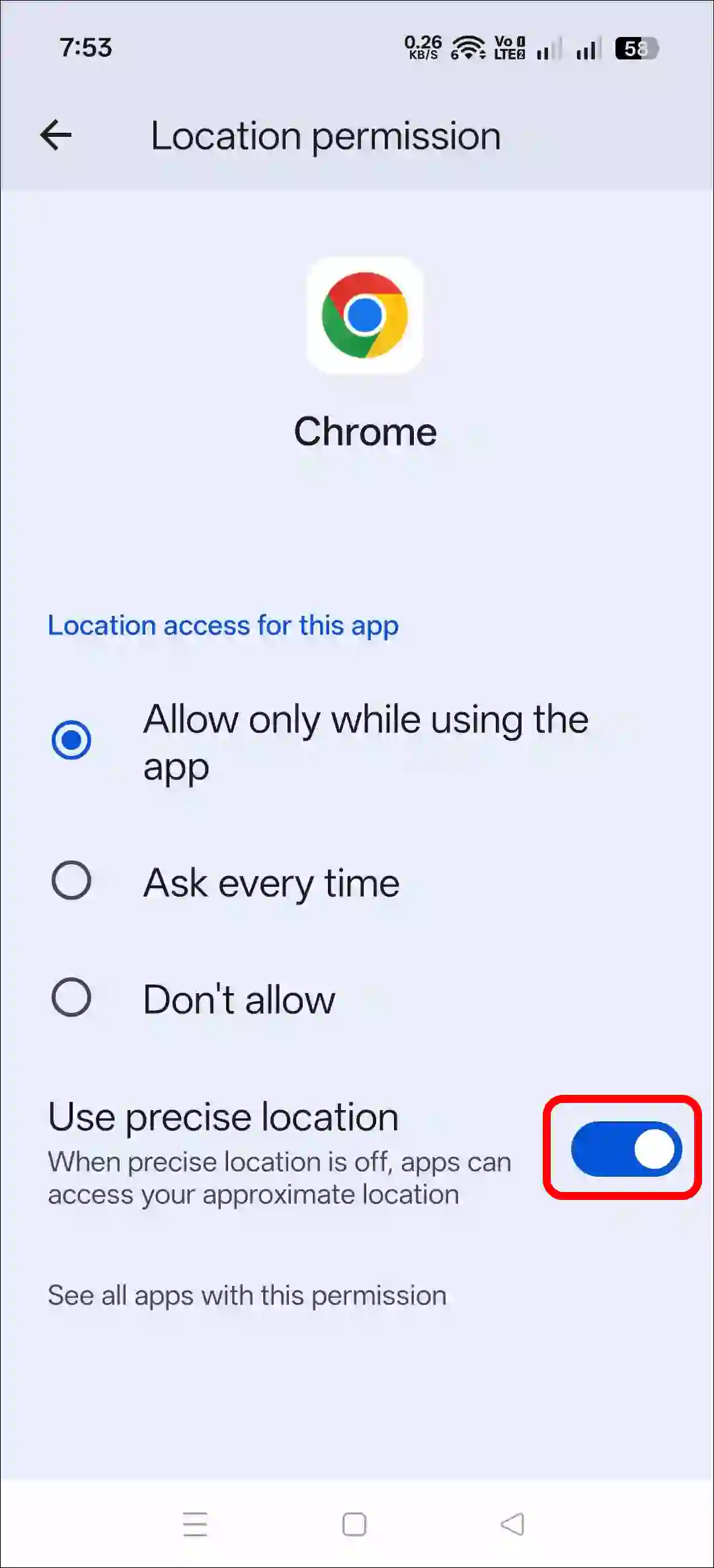The image size is (714, 1568).
Task: Disable the Use precise location toggle
Action: tap(622, 1149)
